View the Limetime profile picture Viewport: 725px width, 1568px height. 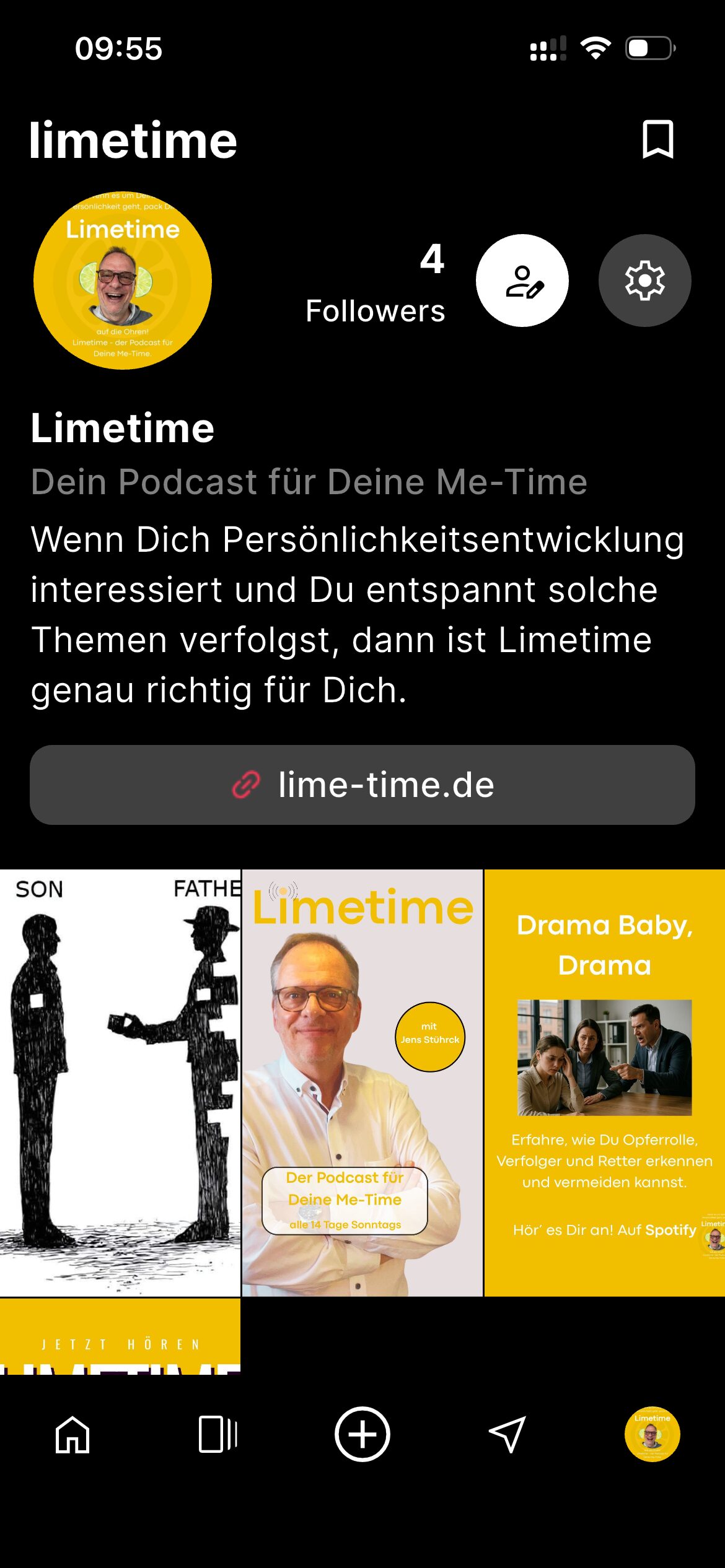coord(123,281)
